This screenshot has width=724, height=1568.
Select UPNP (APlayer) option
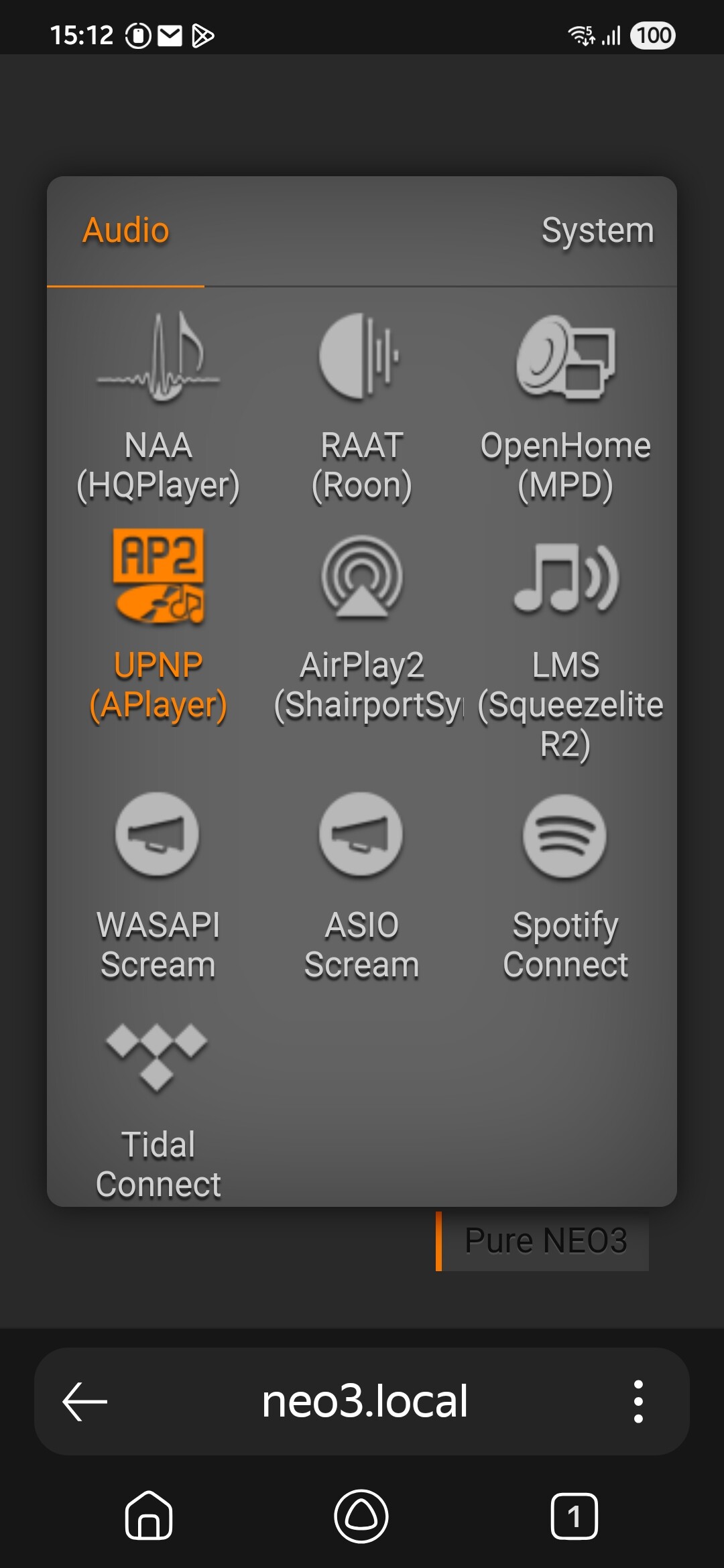(x=158, y=628)
